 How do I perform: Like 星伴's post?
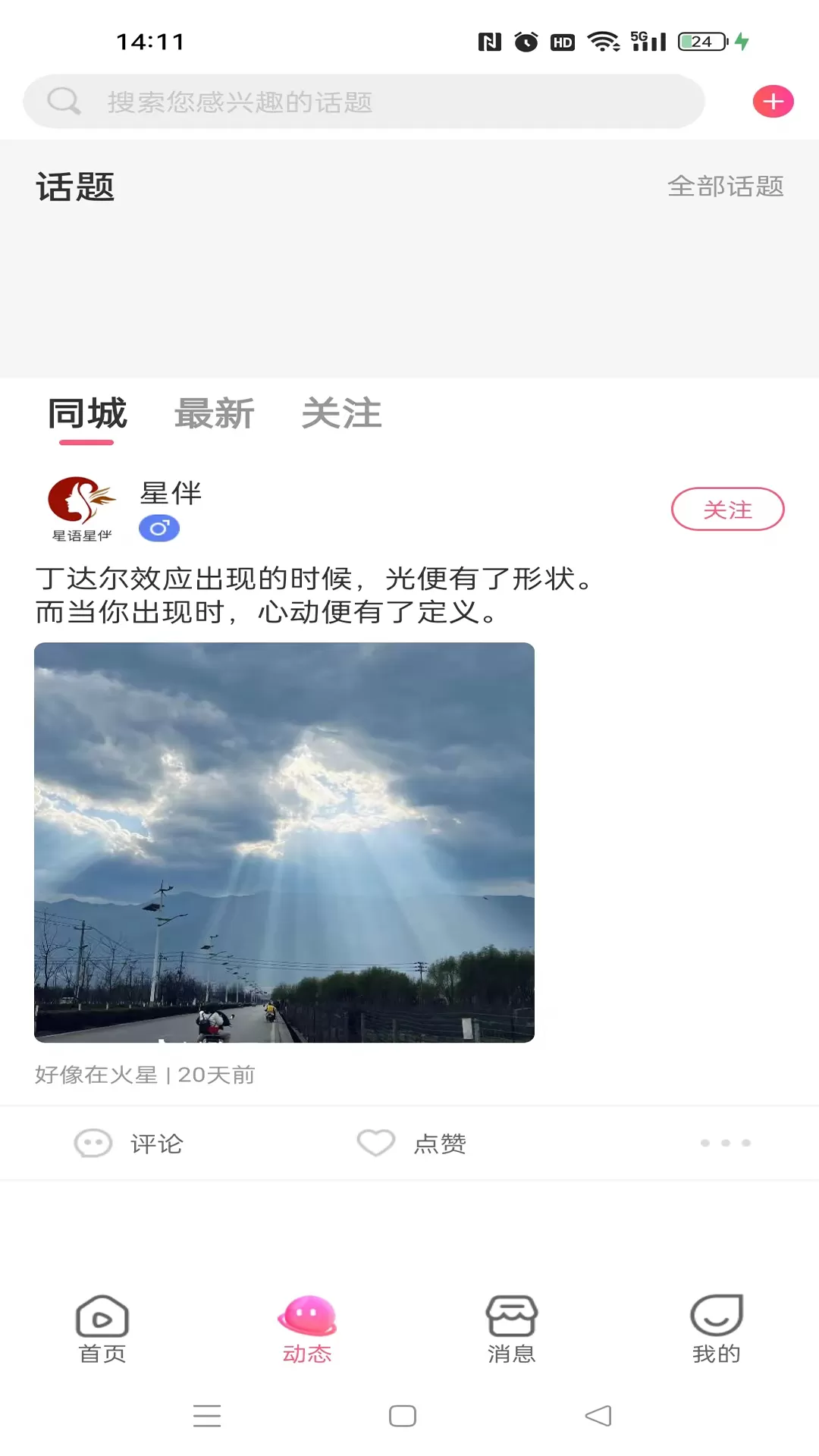pyautogui.click(x=412, y=1143)
